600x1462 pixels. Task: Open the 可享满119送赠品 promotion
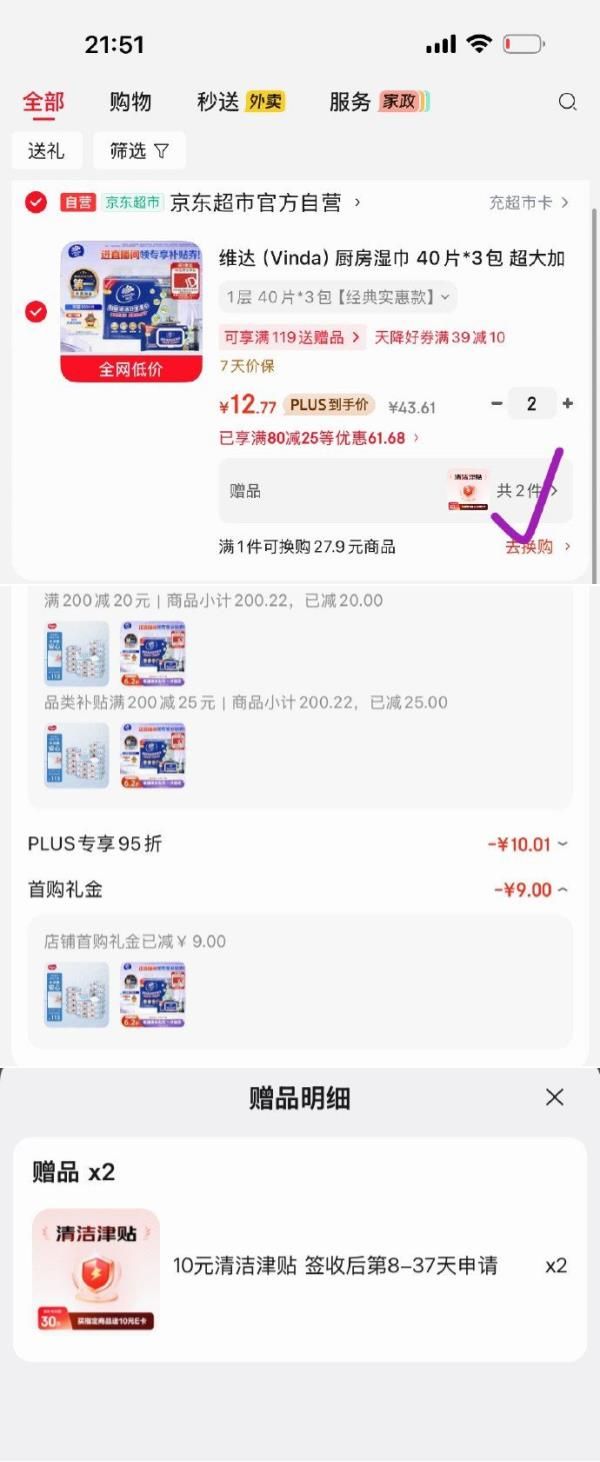pyautogui.click(x=292, y=337)
